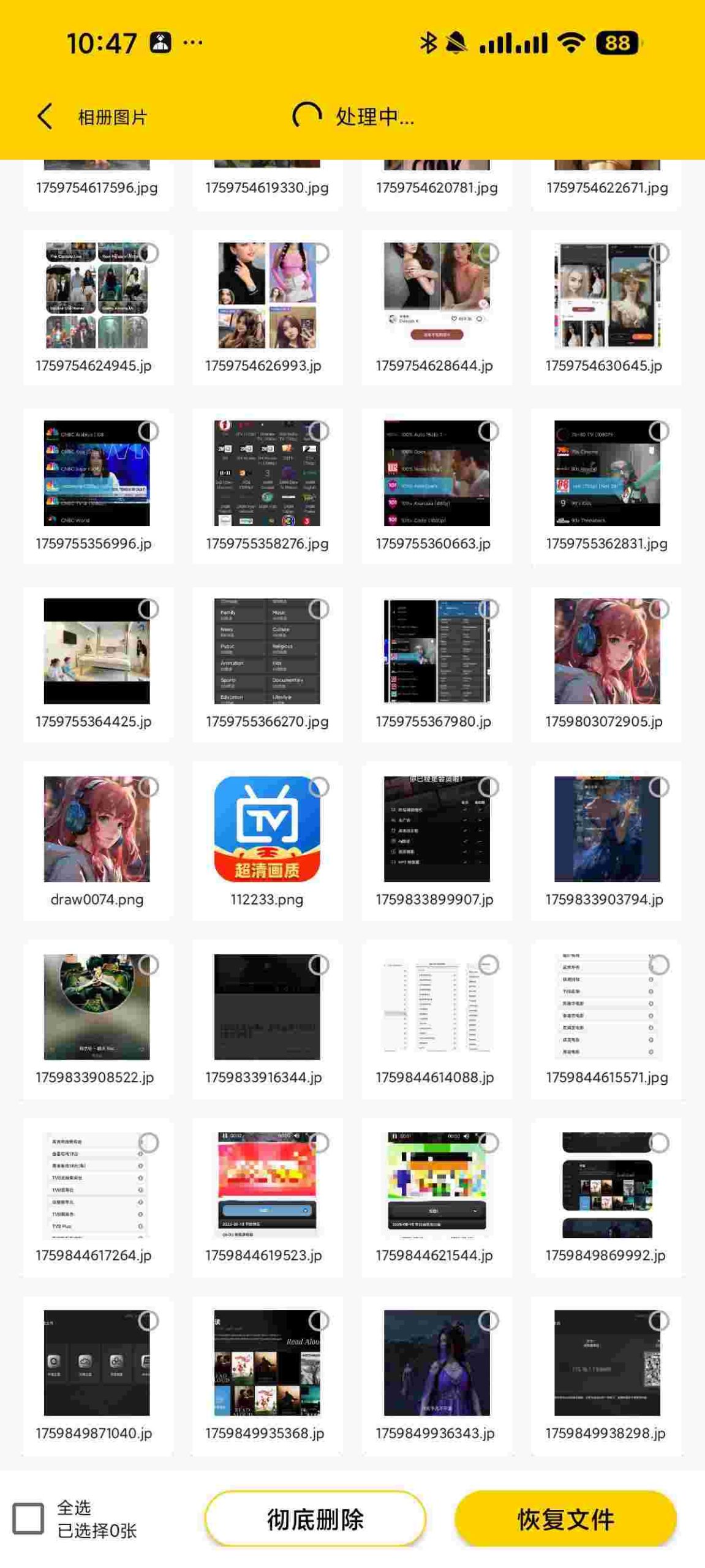Open image draw0074.png
Image resolution: width=705 pixels, height=1568 pixels.
point(97,829)
